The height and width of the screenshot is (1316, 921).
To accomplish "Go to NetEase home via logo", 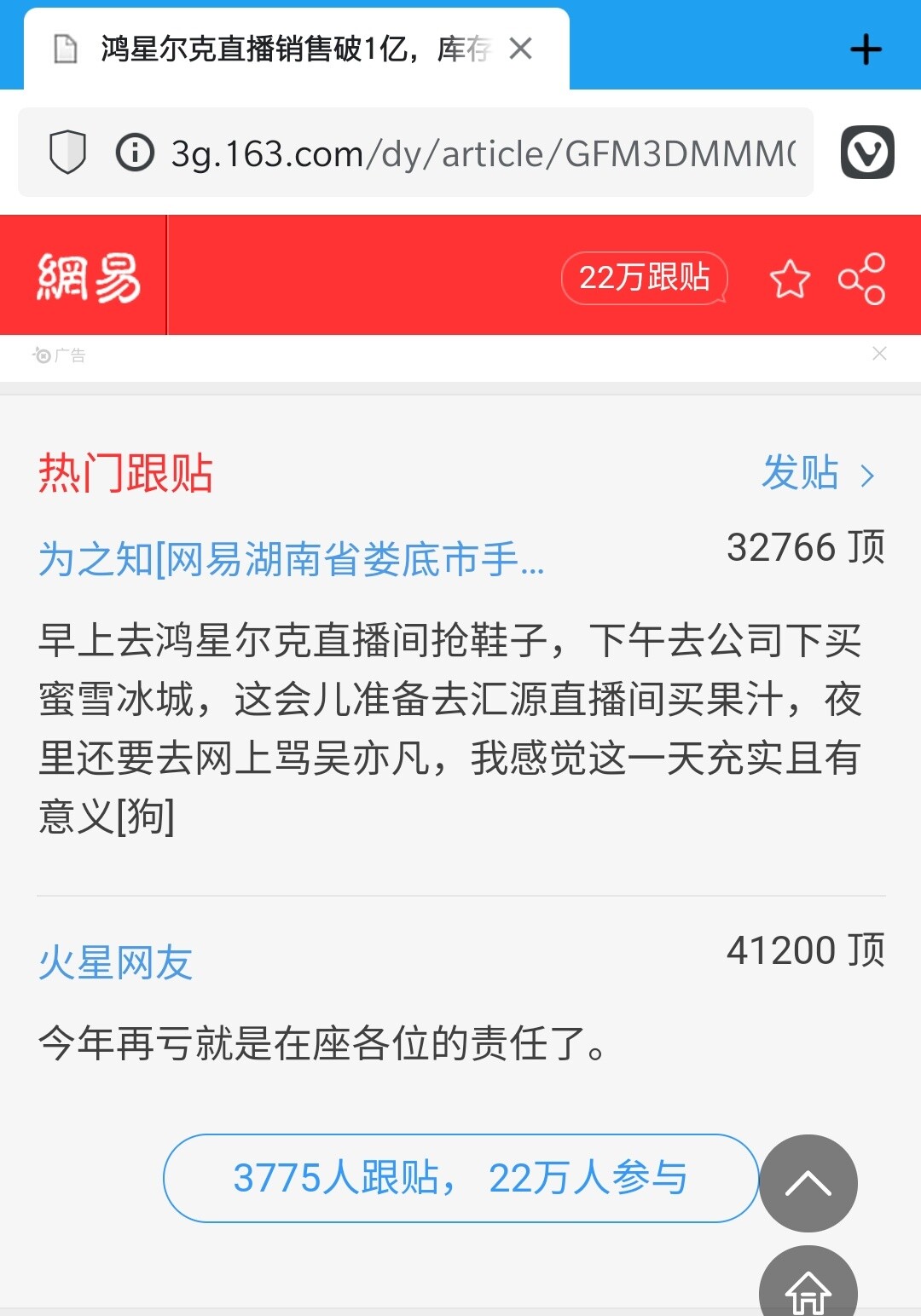I will [x=88, y=277].
